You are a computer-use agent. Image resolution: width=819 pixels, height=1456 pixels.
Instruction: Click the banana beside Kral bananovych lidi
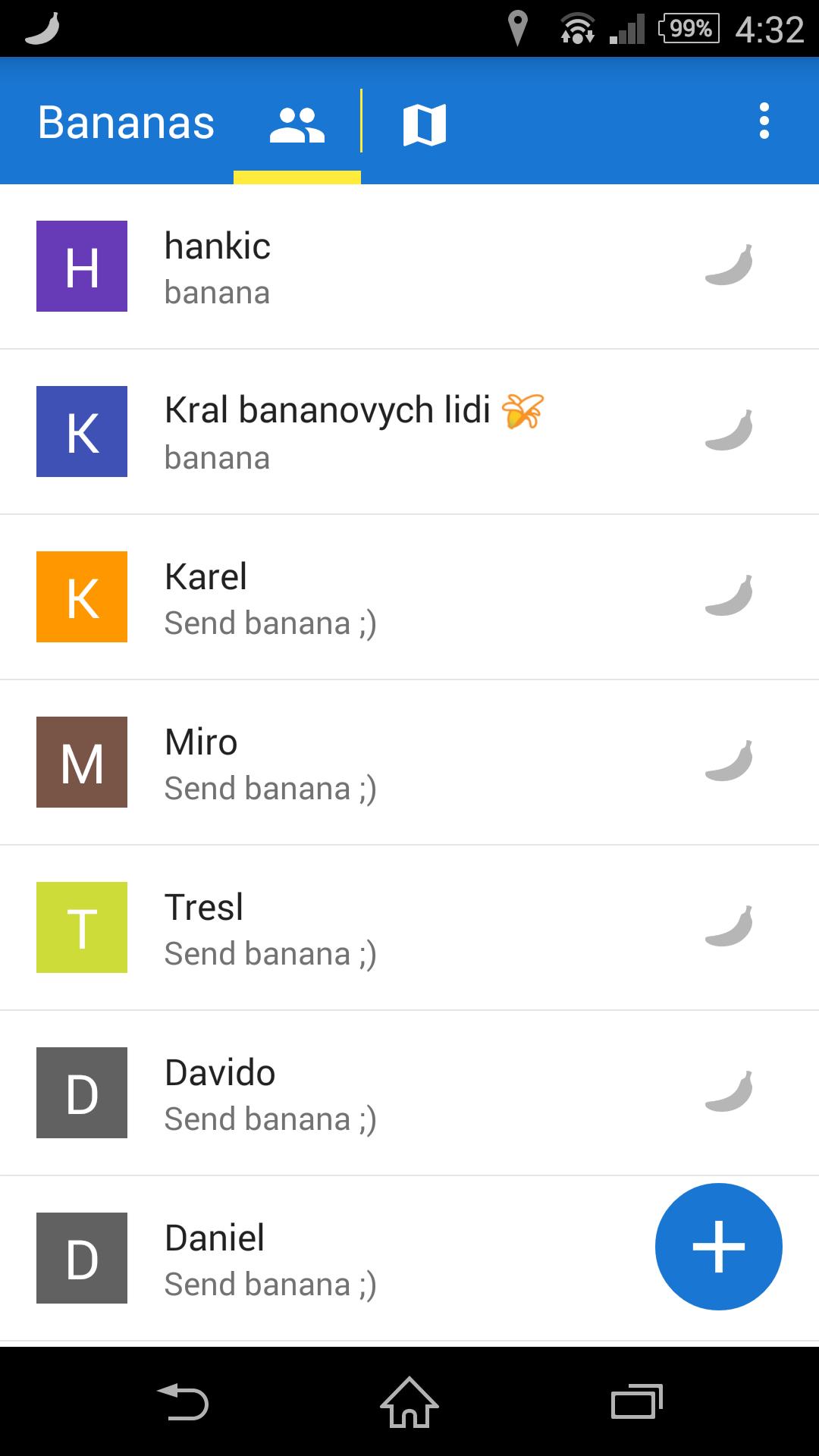click(x=730, y=431)
